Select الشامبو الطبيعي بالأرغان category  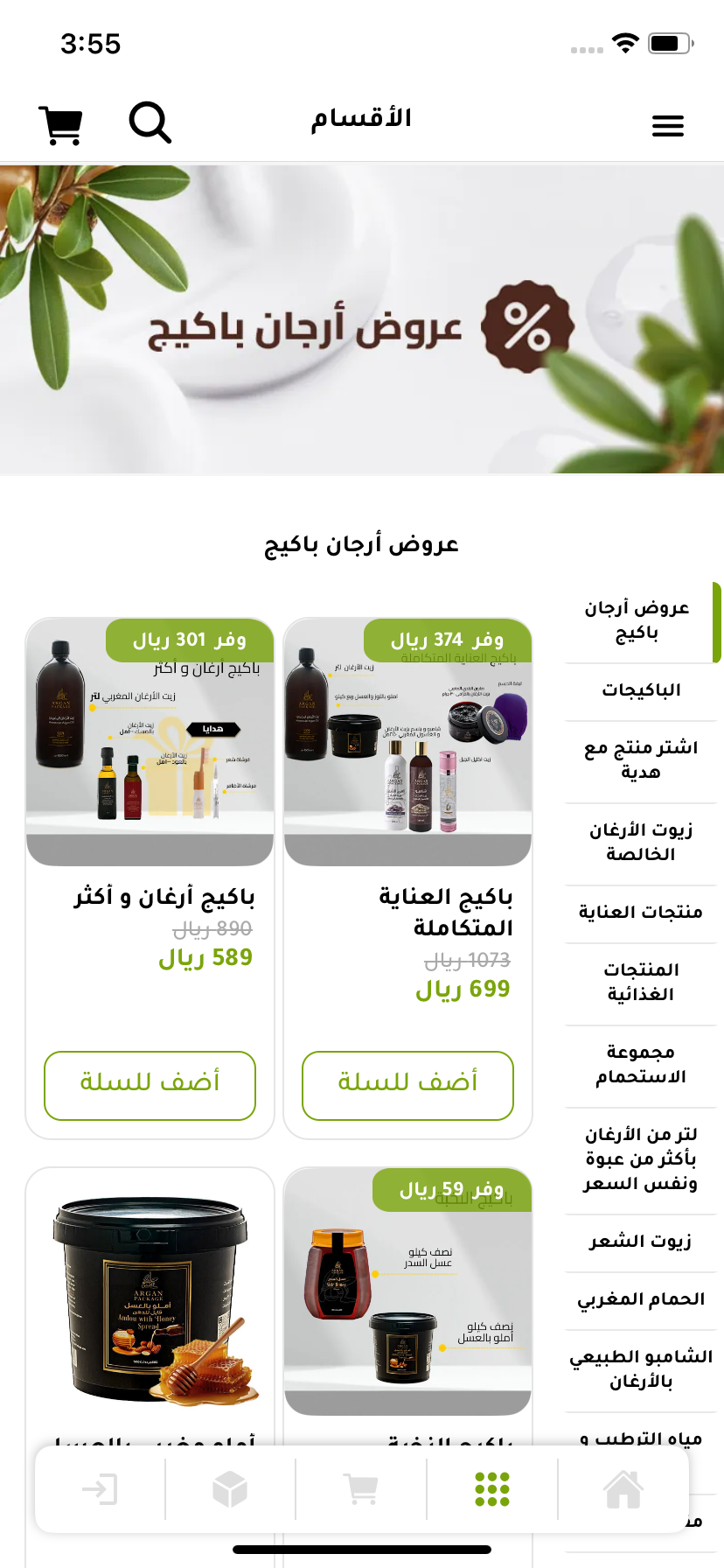640,1368
